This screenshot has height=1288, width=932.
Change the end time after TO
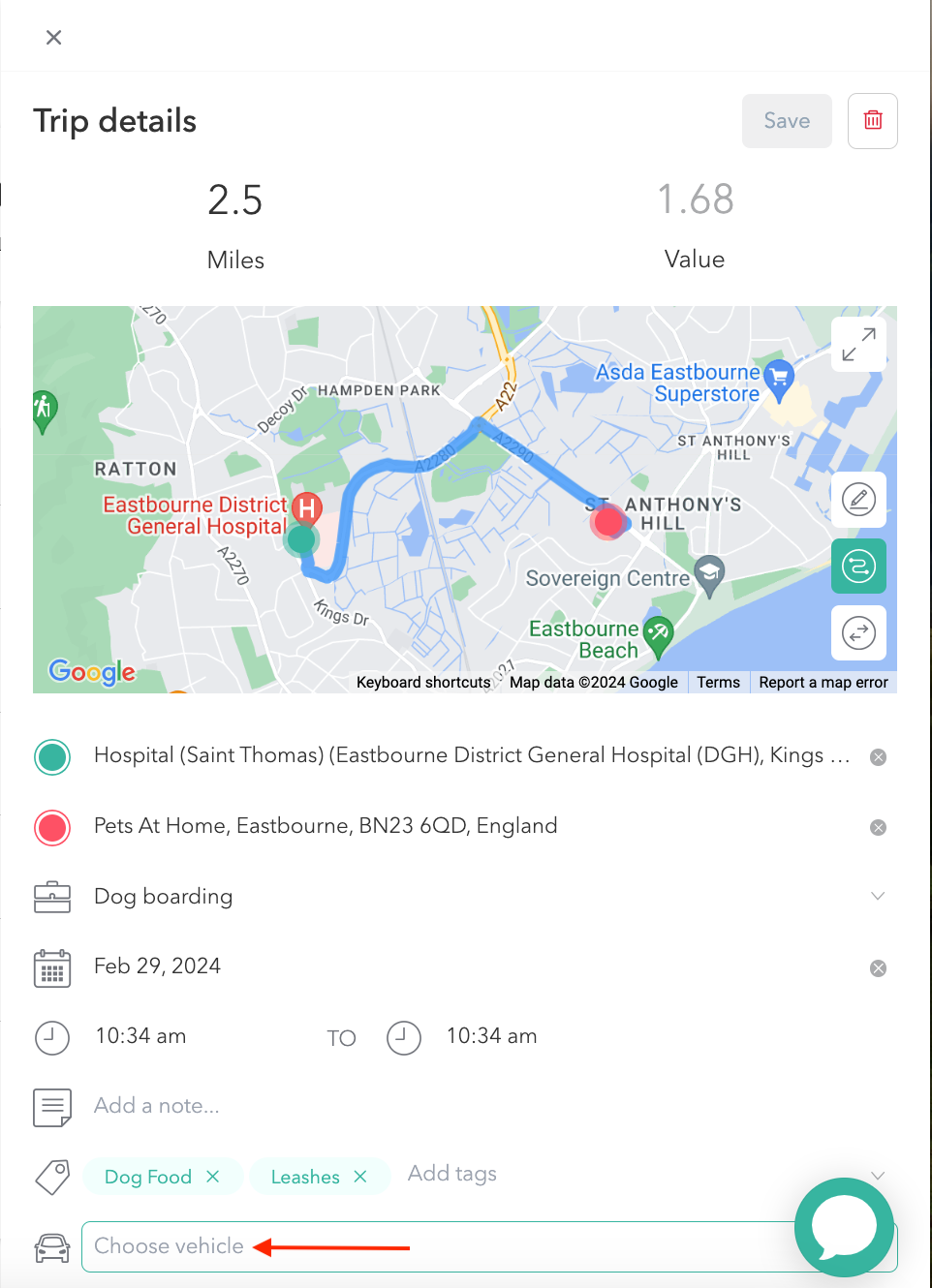tap(491, 1036)
